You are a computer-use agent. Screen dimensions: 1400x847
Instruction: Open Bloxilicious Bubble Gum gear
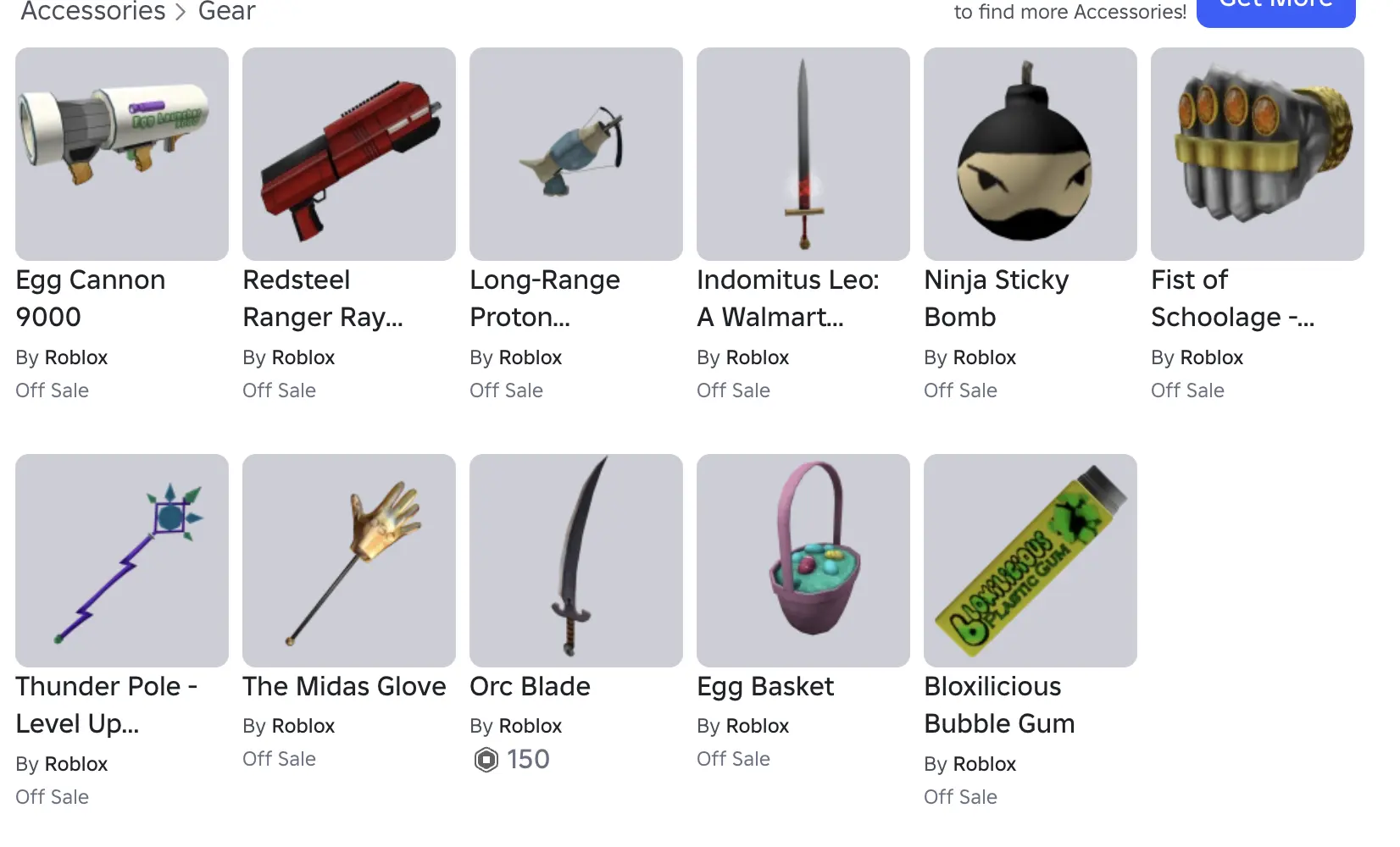click(1030, 561)
